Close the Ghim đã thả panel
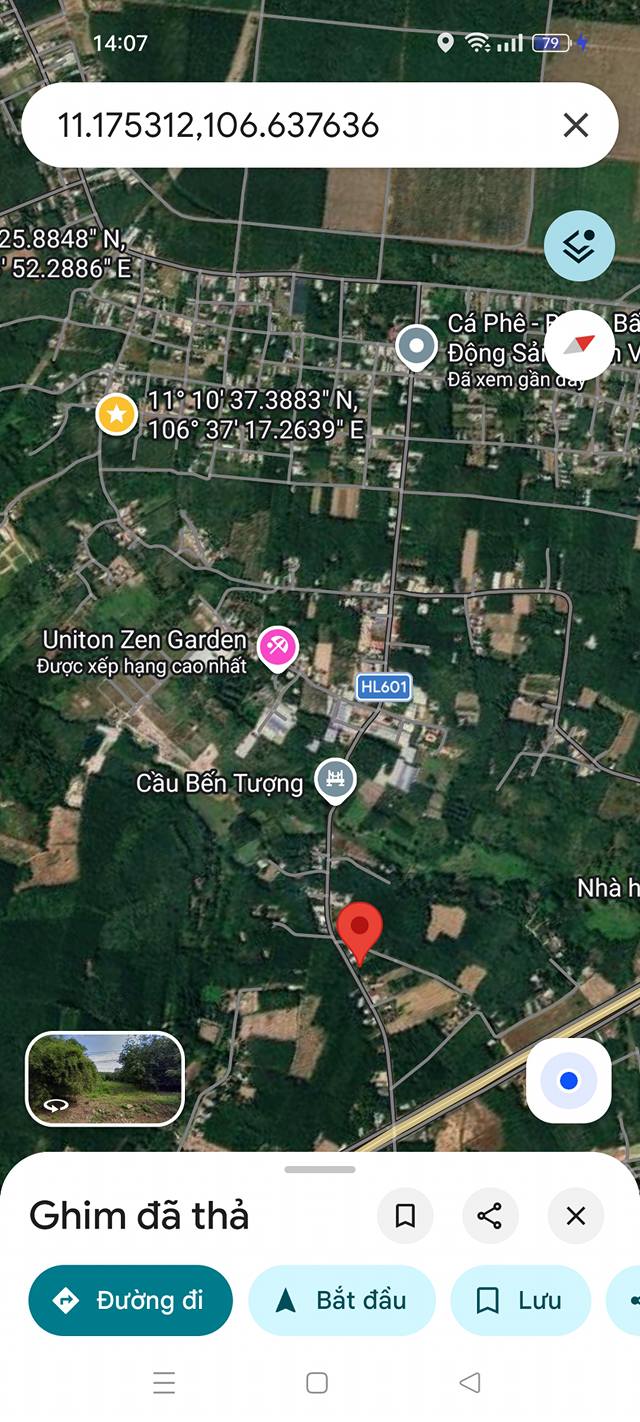 576,1216
